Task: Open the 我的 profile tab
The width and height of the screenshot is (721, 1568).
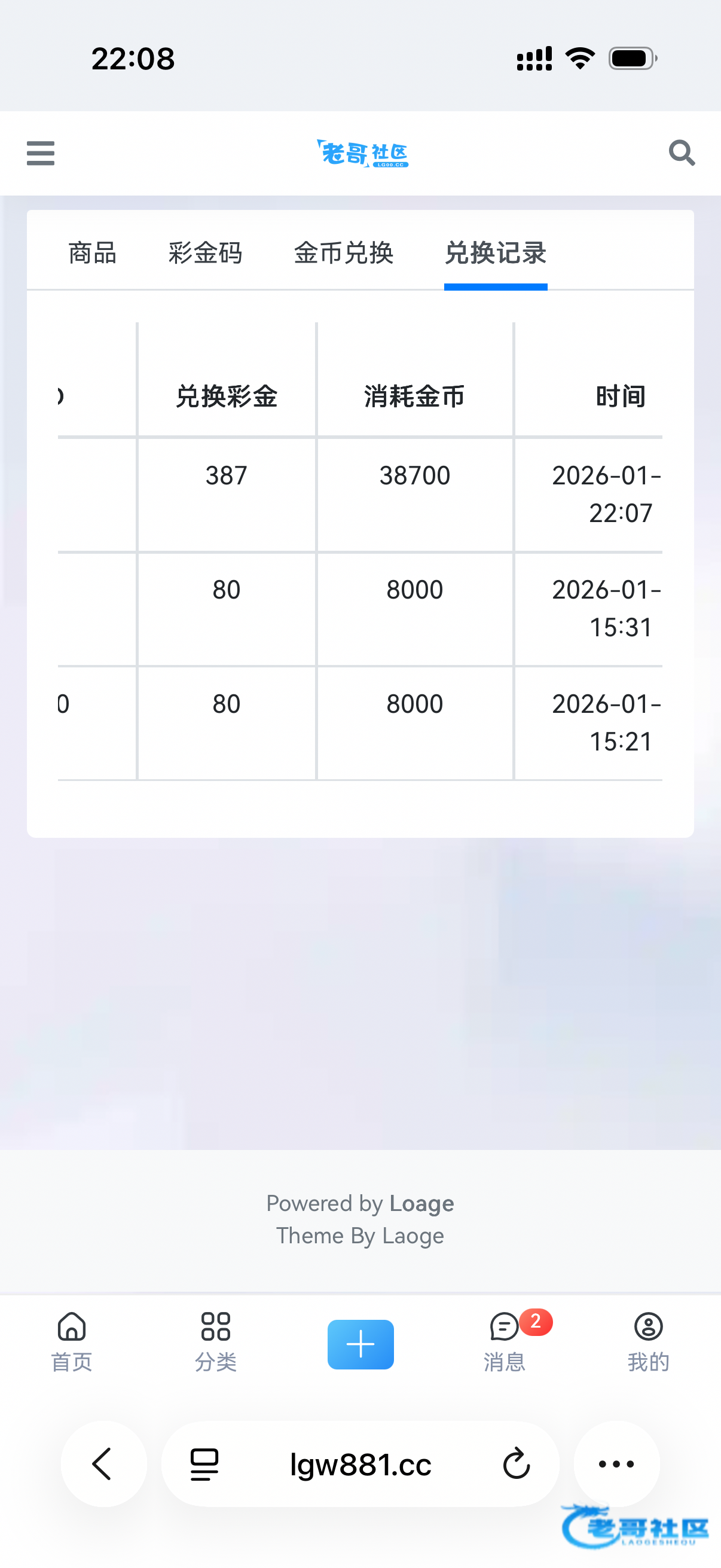Action: [648, 1342]
